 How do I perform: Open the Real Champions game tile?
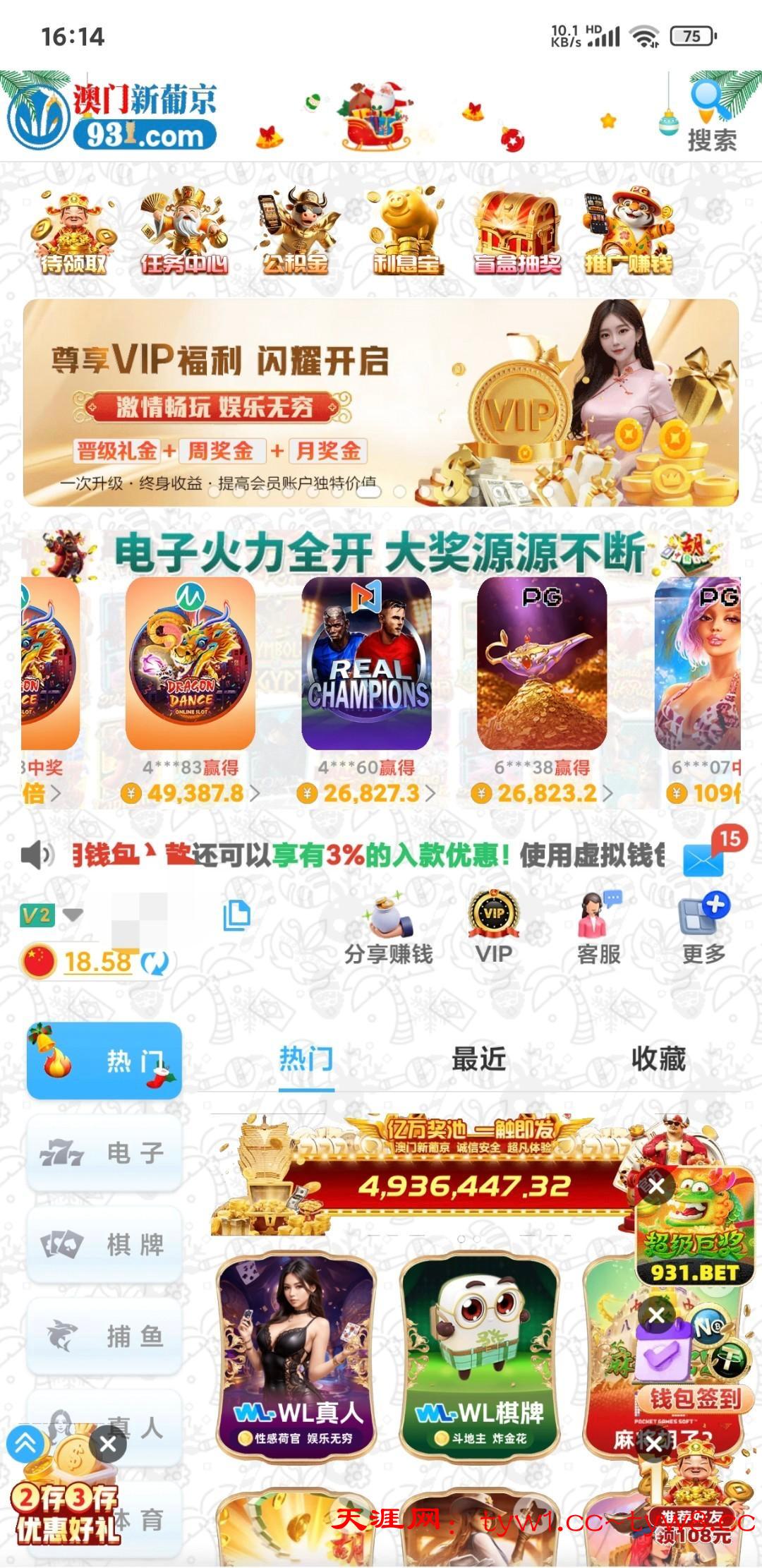pos(366,663)
